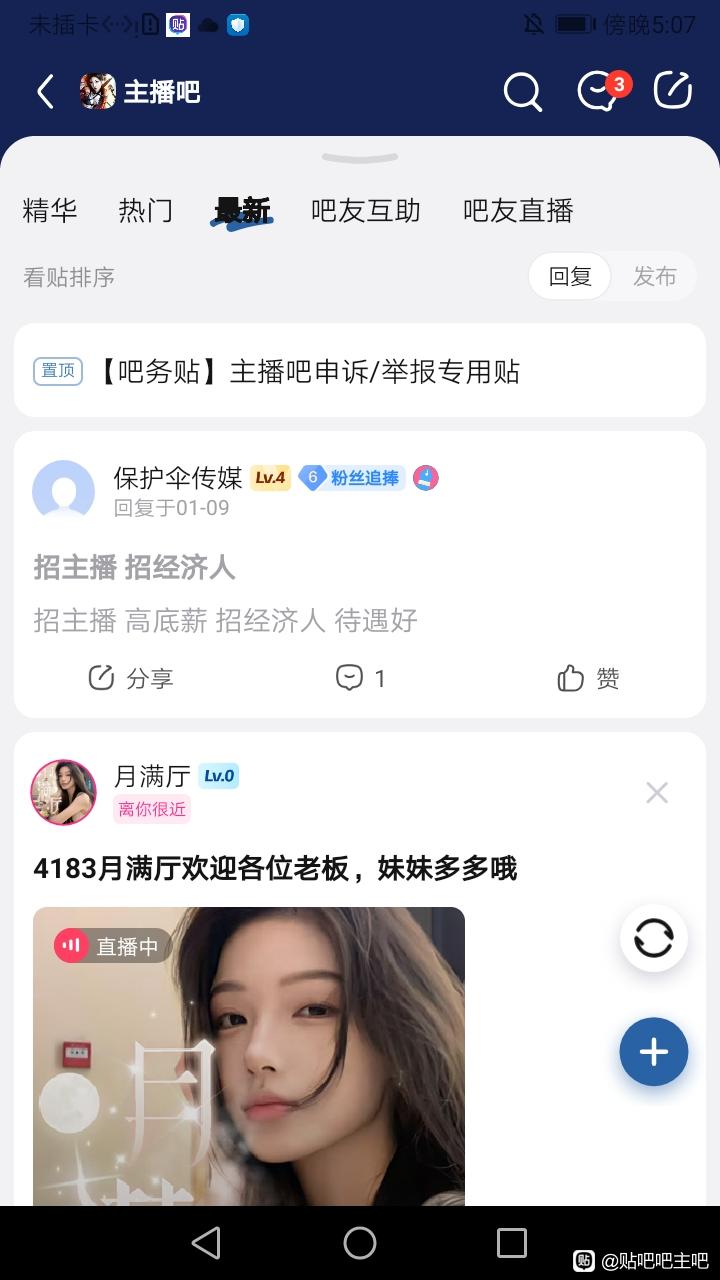720x1280 pixels.
Task: Share the 招主播 招经济人 post
Action: point(131,678)
